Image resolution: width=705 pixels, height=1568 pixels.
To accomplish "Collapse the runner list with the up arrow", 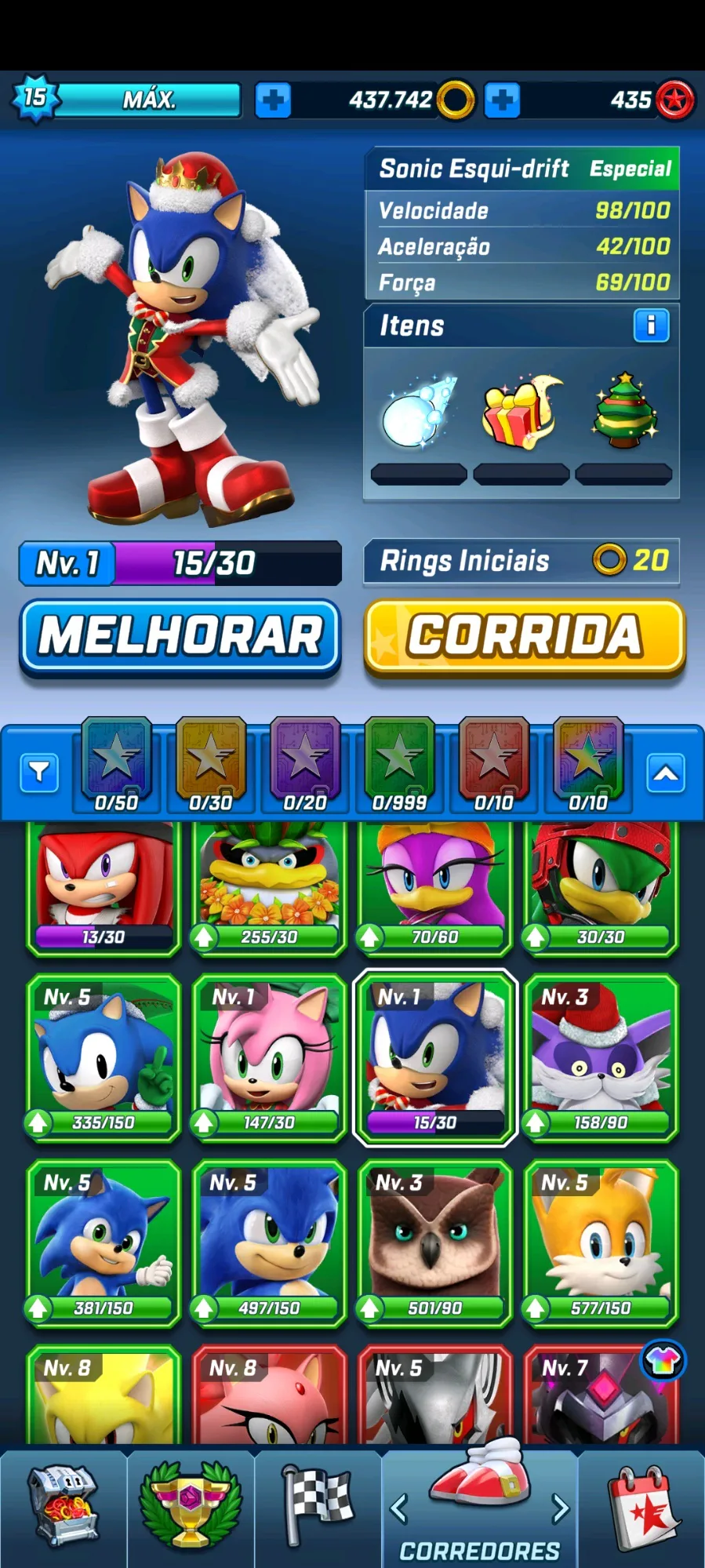I will point(666,773).
